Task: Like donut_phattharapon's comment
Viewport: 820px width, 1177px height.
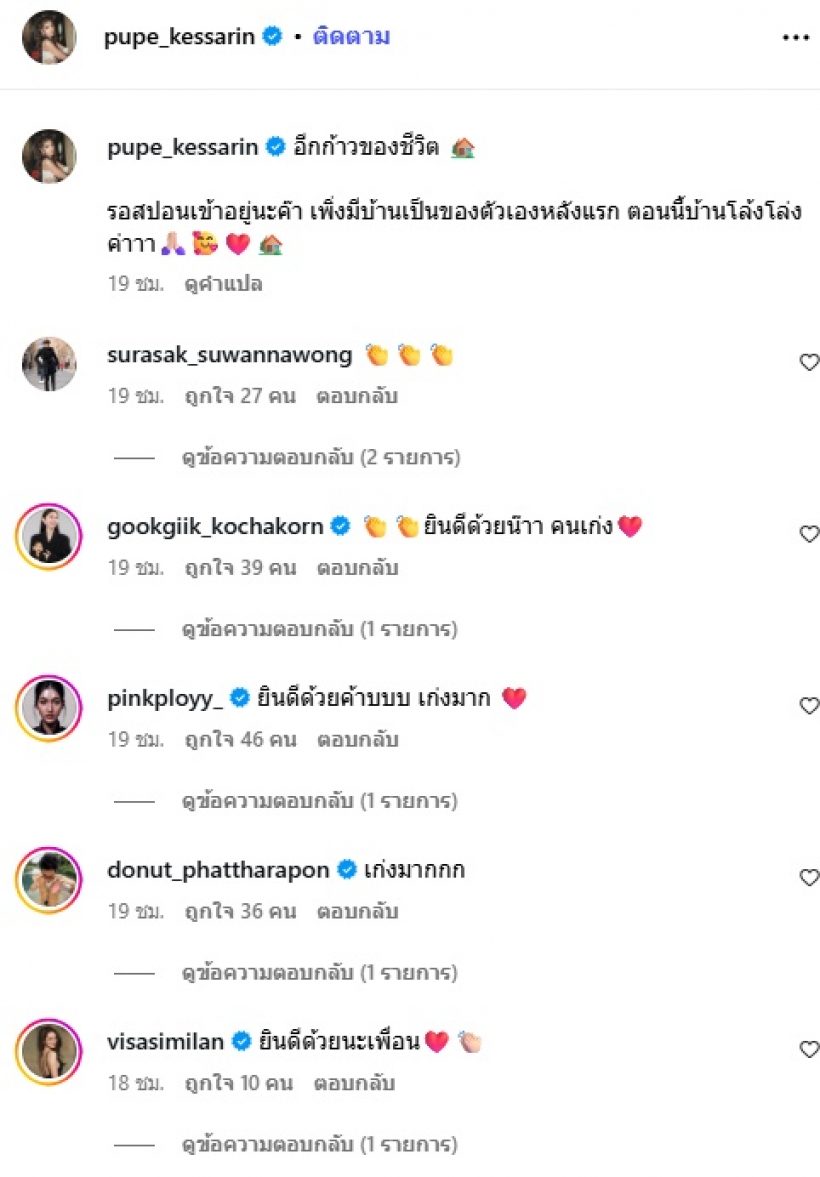Action: (x=809, y=877)
